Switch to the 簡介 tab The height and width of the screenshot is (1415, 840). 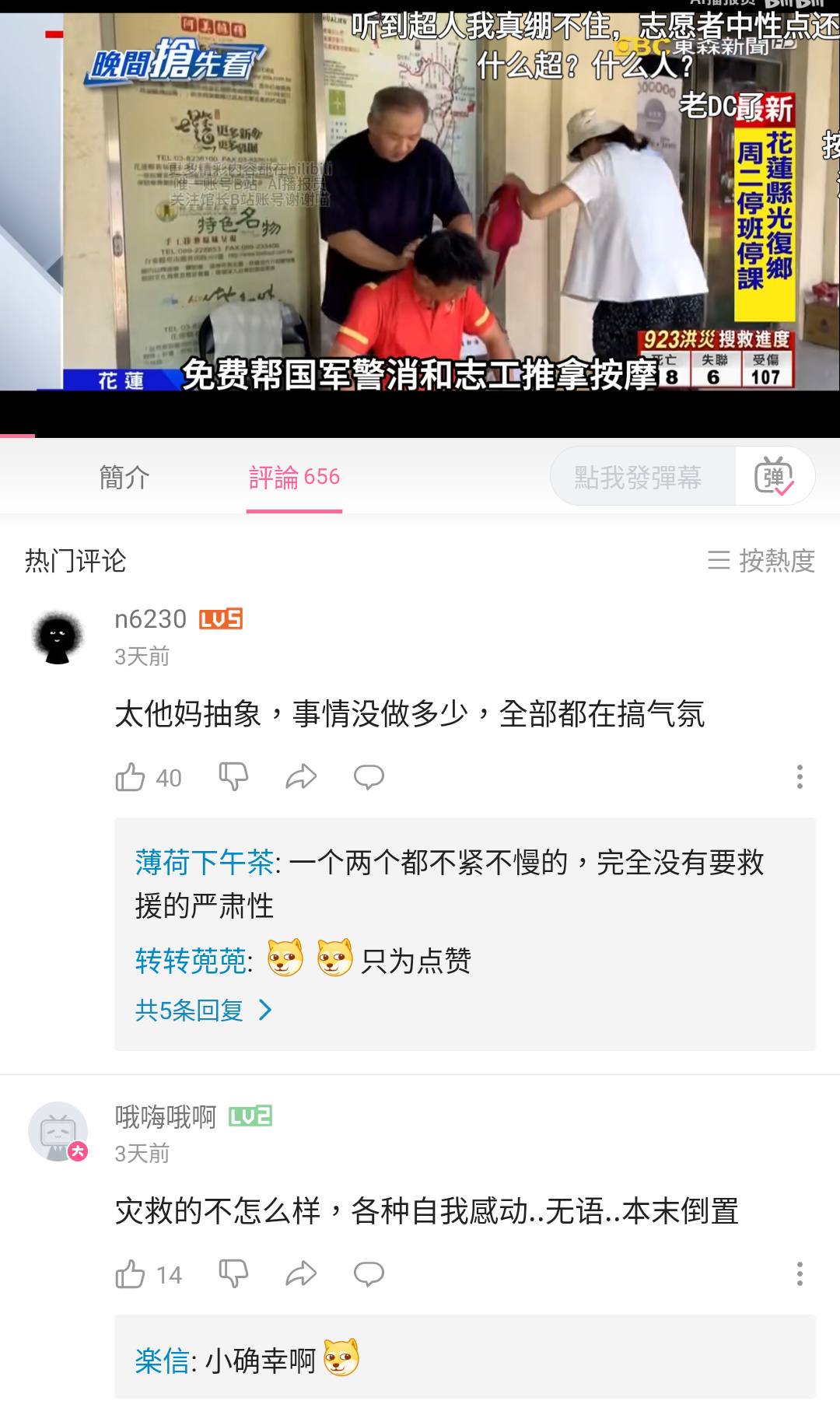(x=124, y=477)
